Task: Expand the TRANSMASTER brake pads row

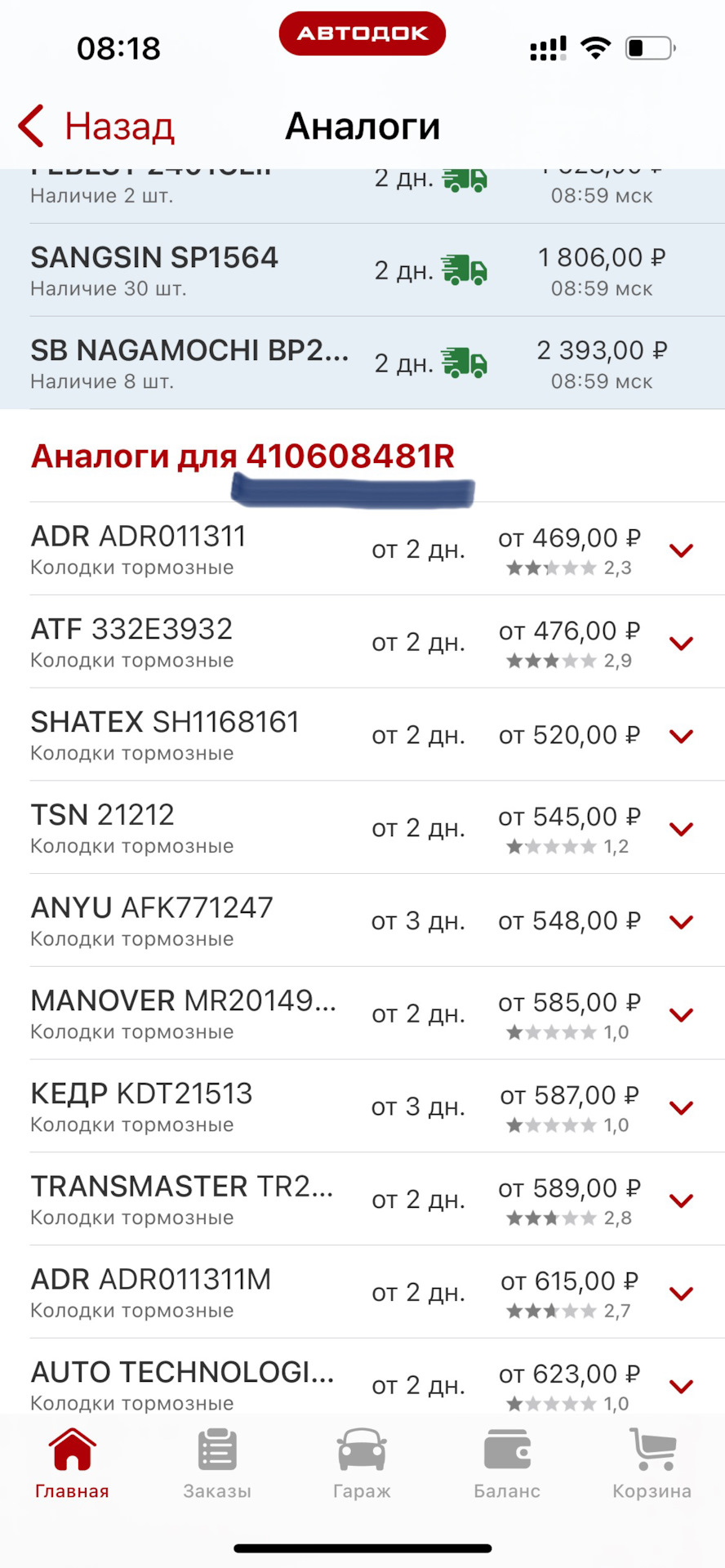Action: (x=682, y=1200)
